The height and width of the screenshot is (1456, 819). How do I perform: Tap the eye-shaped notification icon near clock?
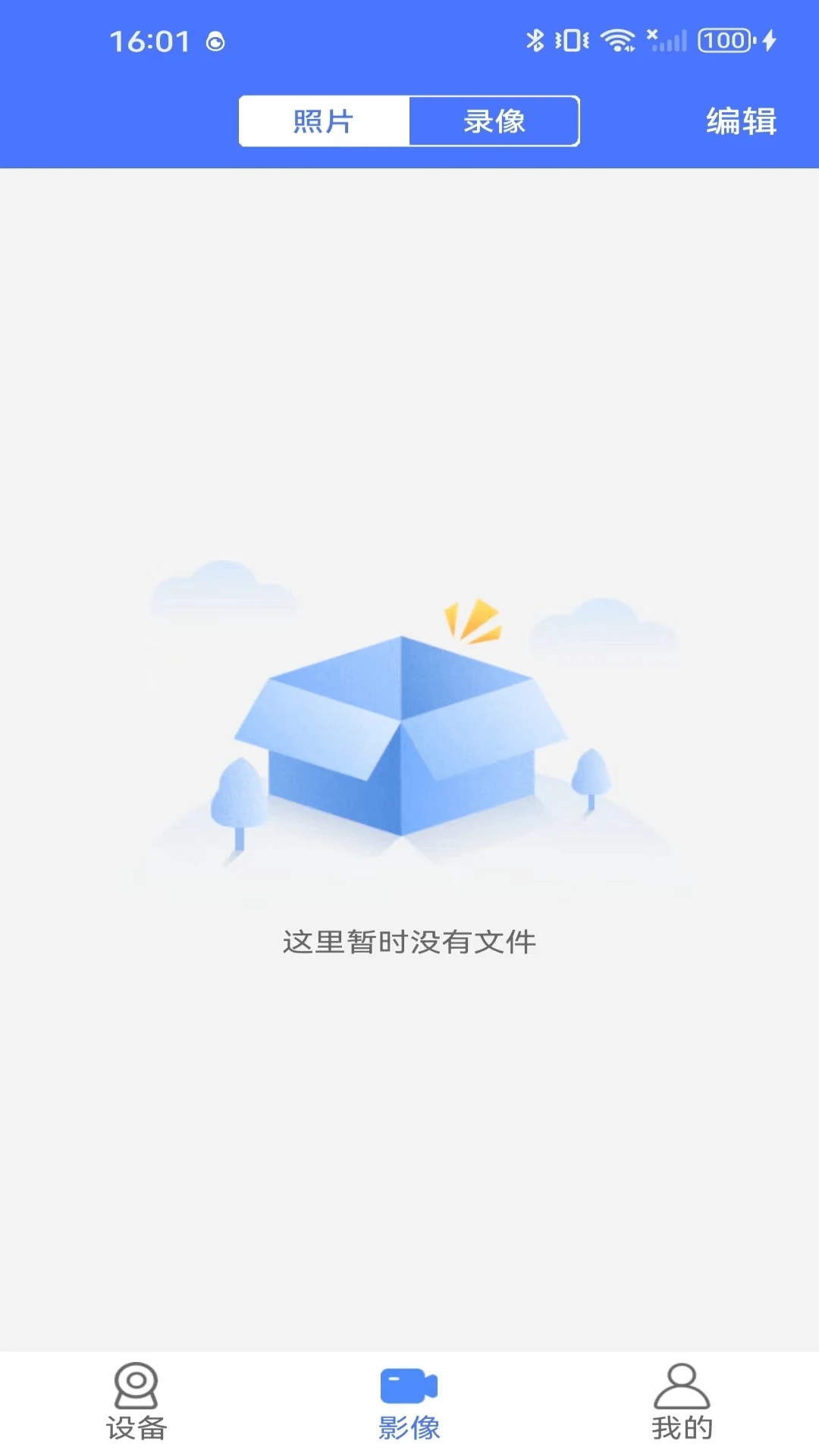click(214, 43)
